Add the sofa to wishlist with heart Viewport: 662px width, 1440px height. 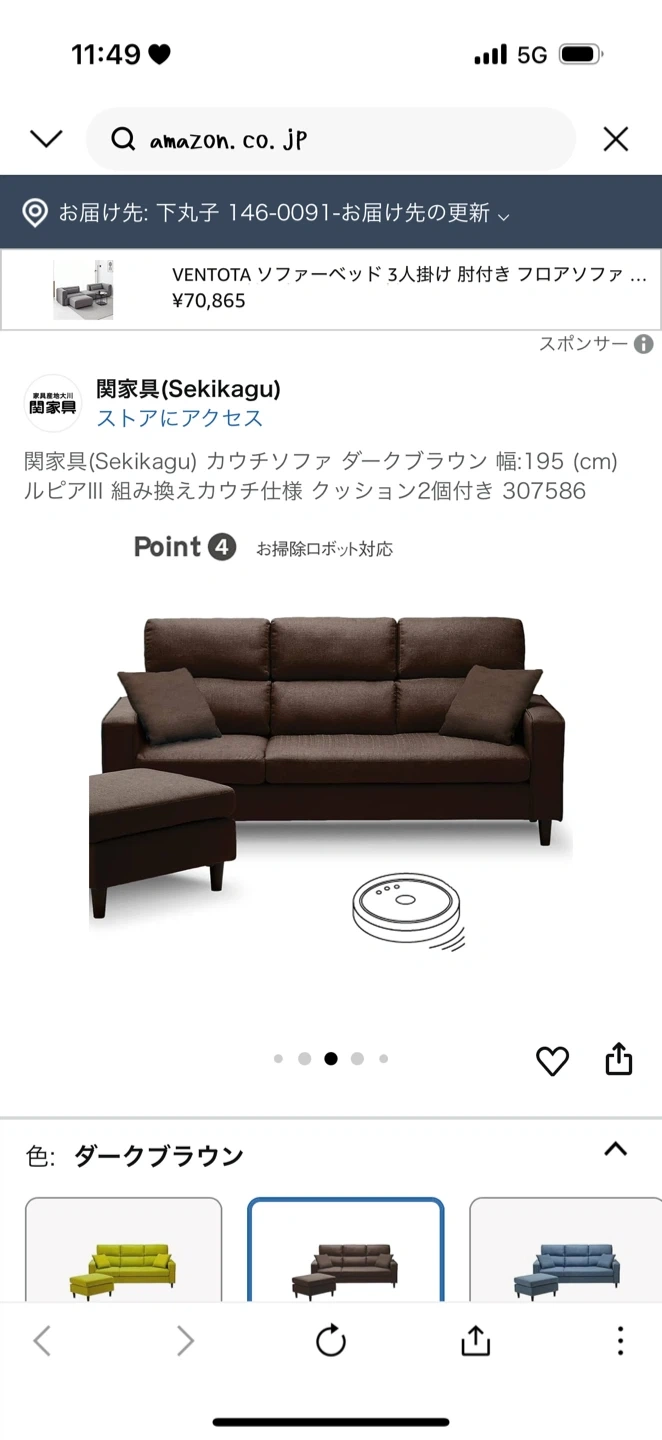coord(552,1060)
